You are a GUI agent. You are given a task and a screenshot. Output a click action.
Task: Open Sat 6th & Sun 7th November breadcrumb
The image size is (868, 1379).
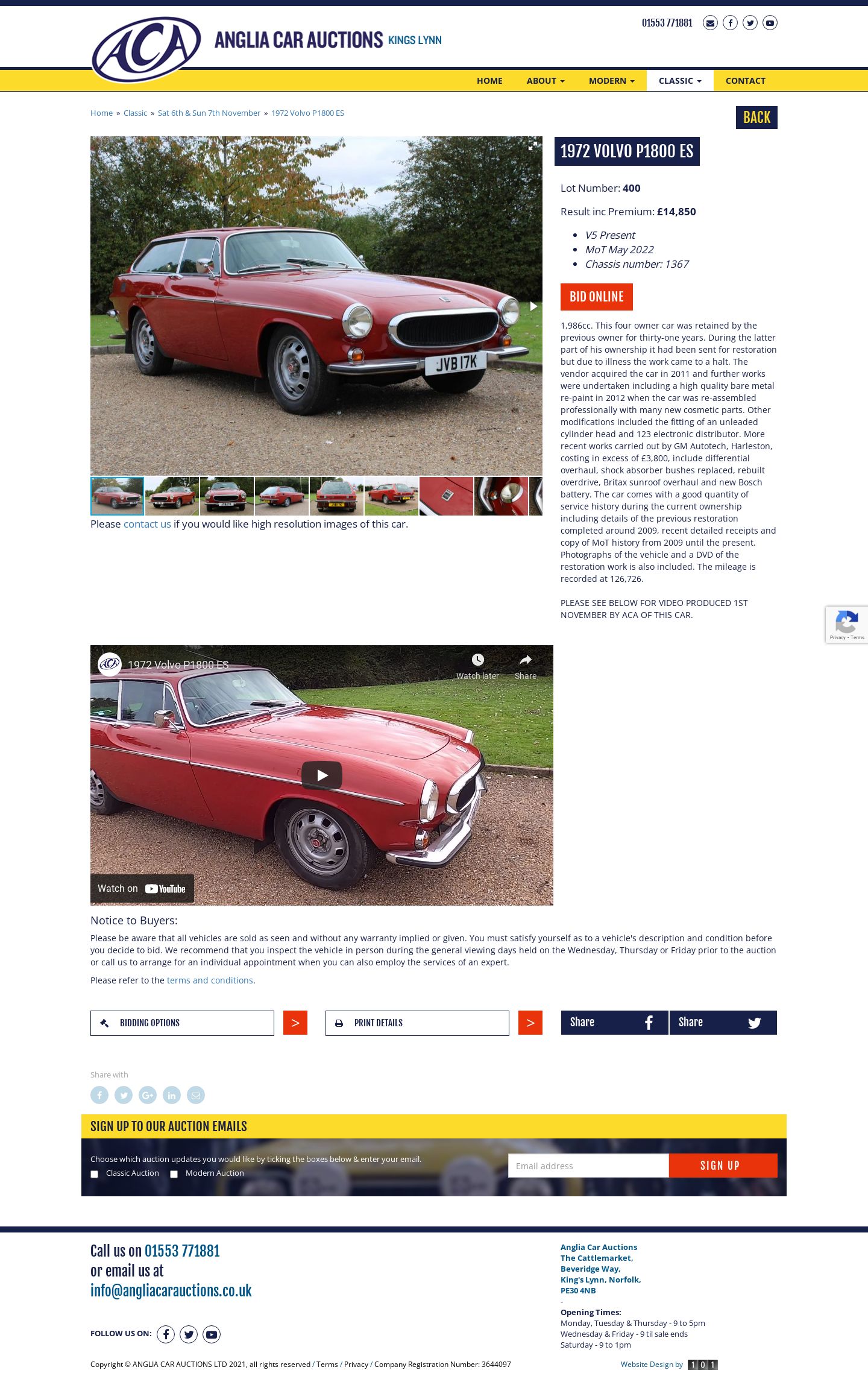pyautogui.click(x=209, y=113)
